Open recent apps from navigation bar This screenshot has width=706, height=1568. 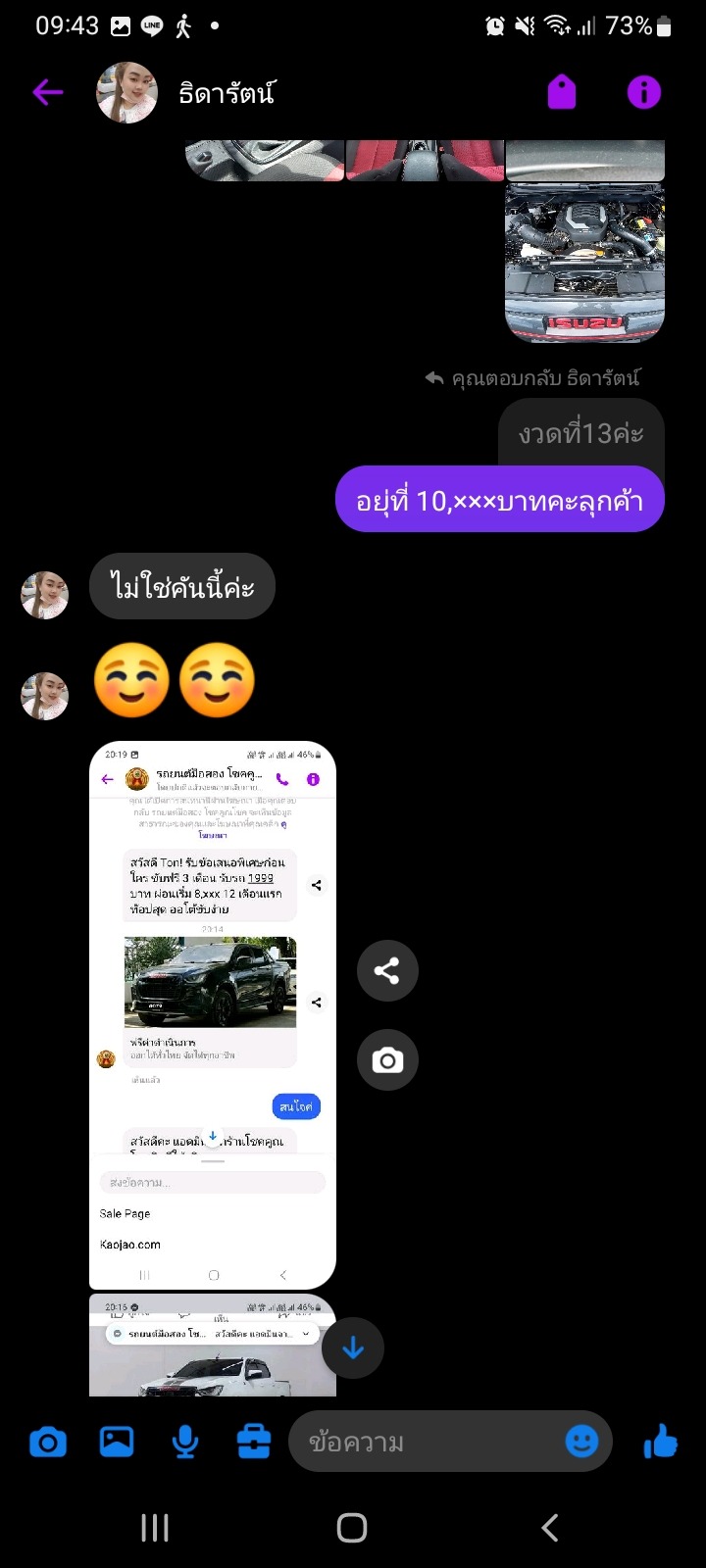(x=155, y=1528)
